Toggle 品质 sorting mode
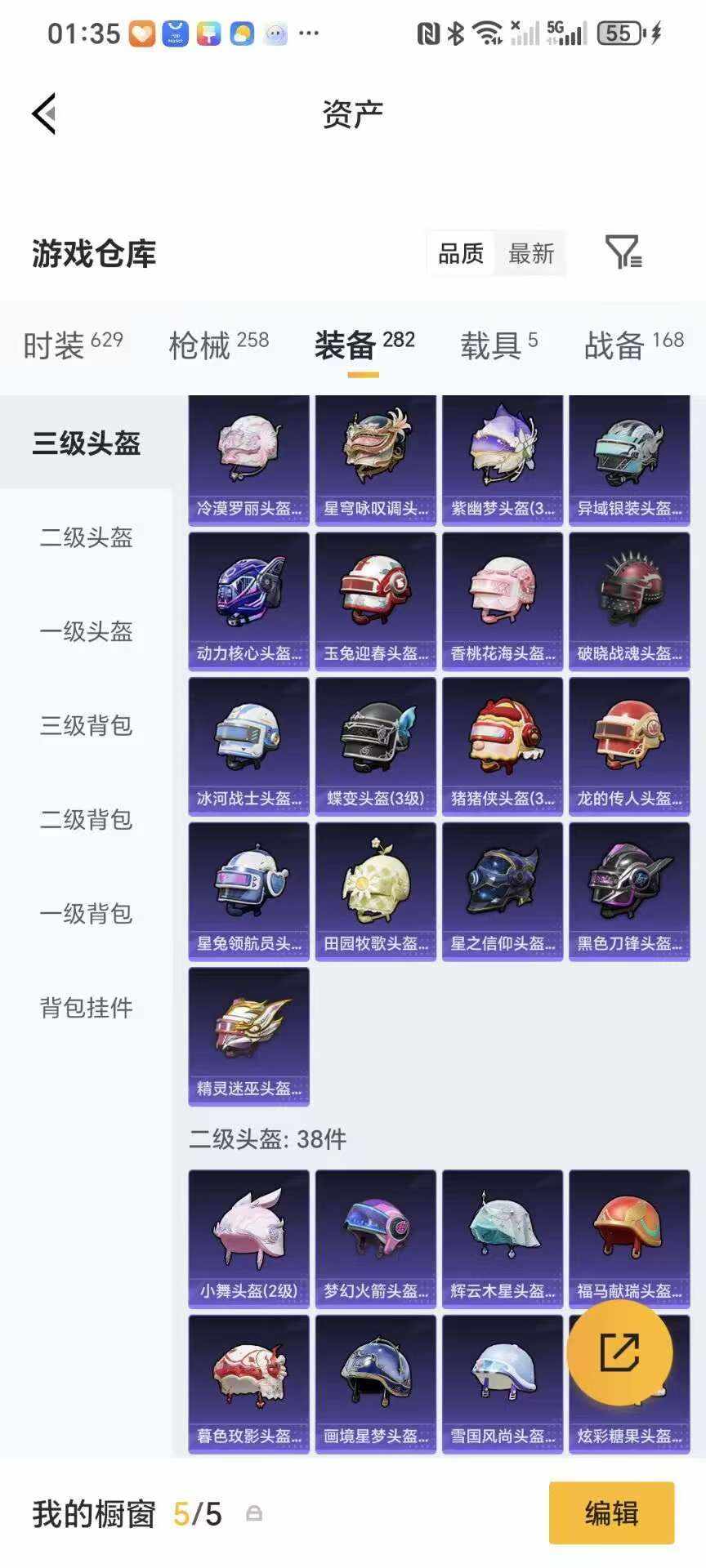706x1568 pixels. click(460, 253)
